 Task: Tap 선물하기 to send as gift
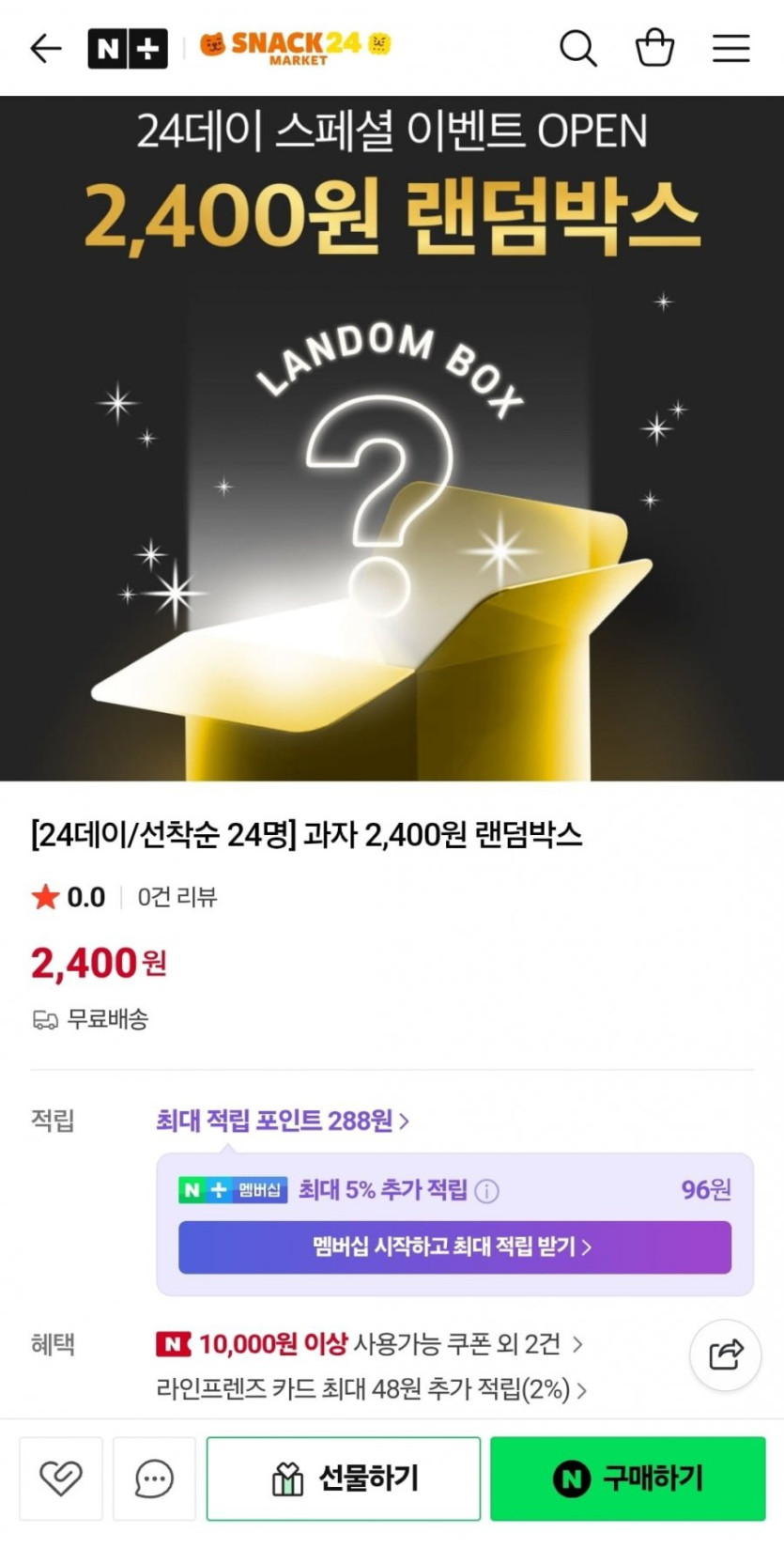pyautogui.click(x=344, y=1478)
